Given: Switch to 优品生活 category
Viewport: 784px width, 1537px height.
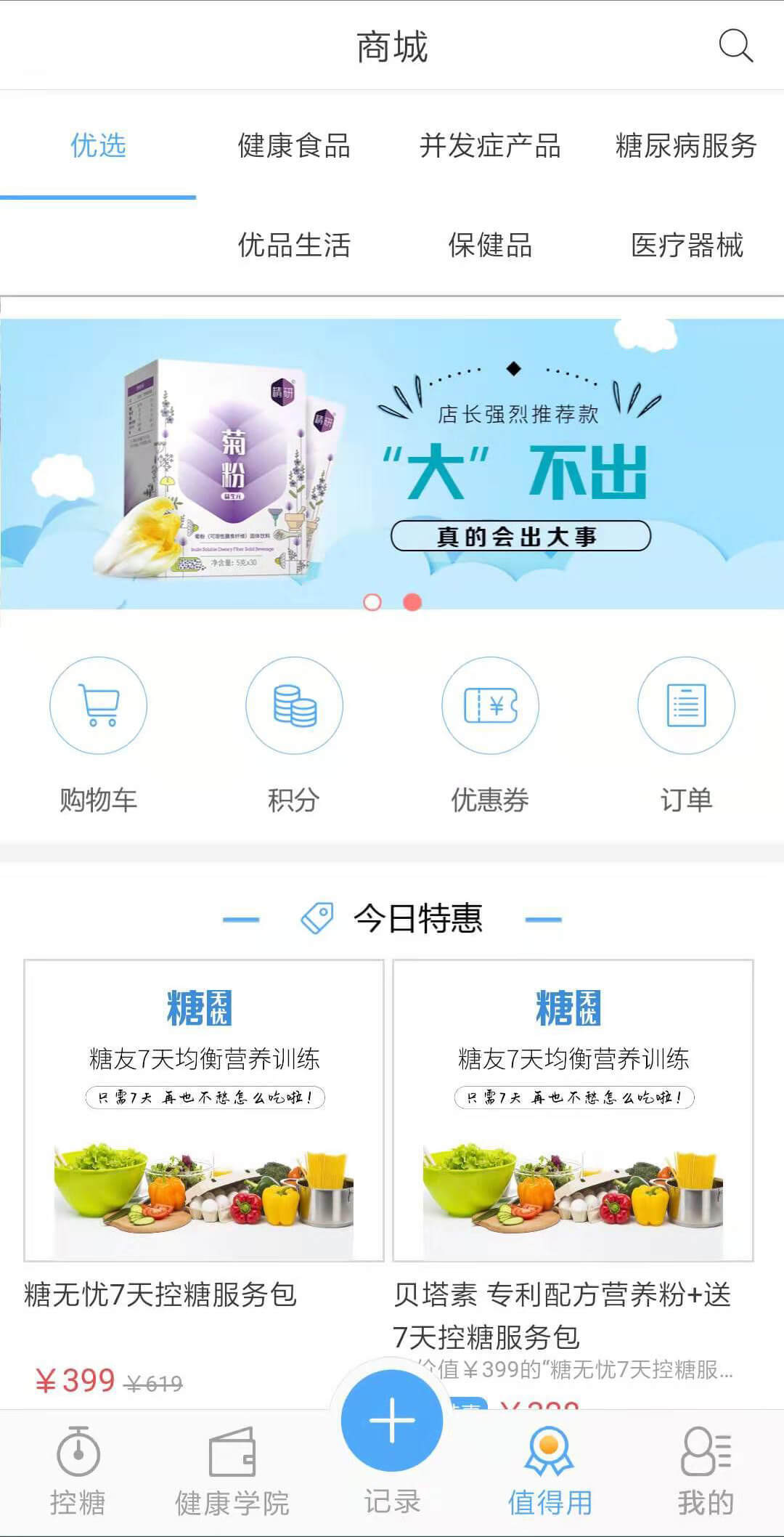Looking at the screenshot, I should (294, 245).
